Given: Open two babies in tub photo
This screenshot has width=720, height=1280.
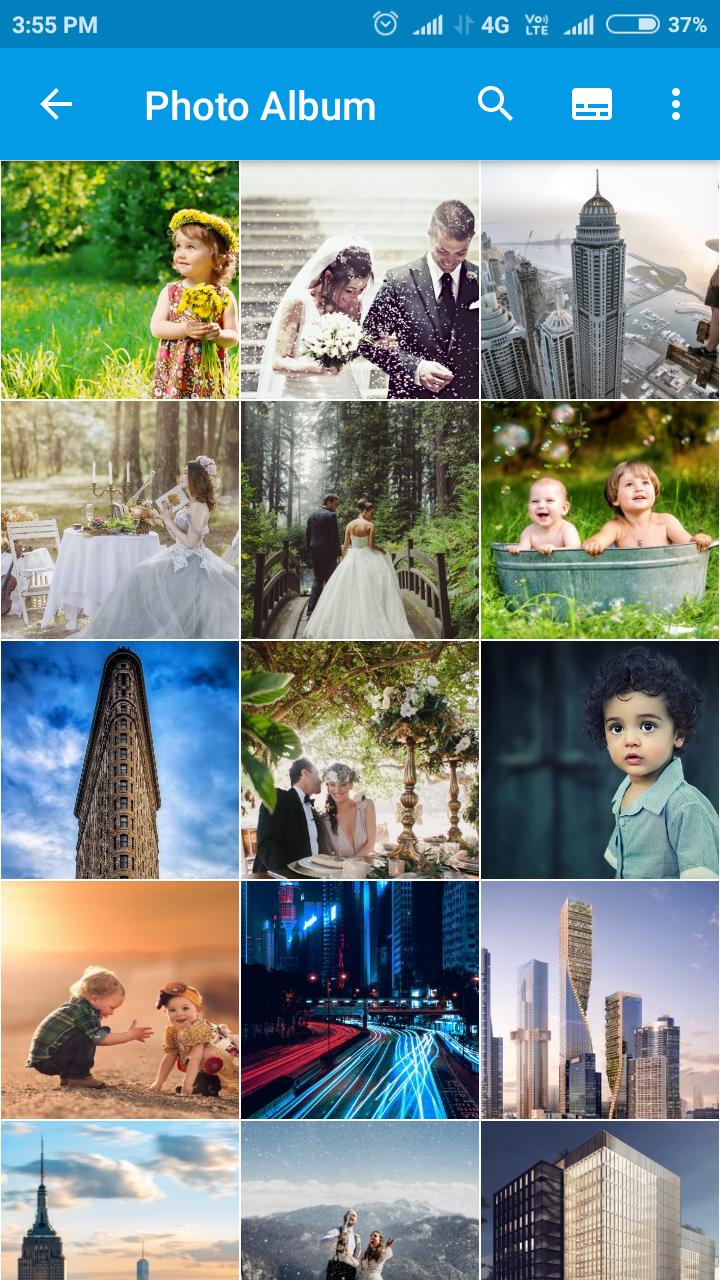Looking at the screenshot, I should (600, 520).
